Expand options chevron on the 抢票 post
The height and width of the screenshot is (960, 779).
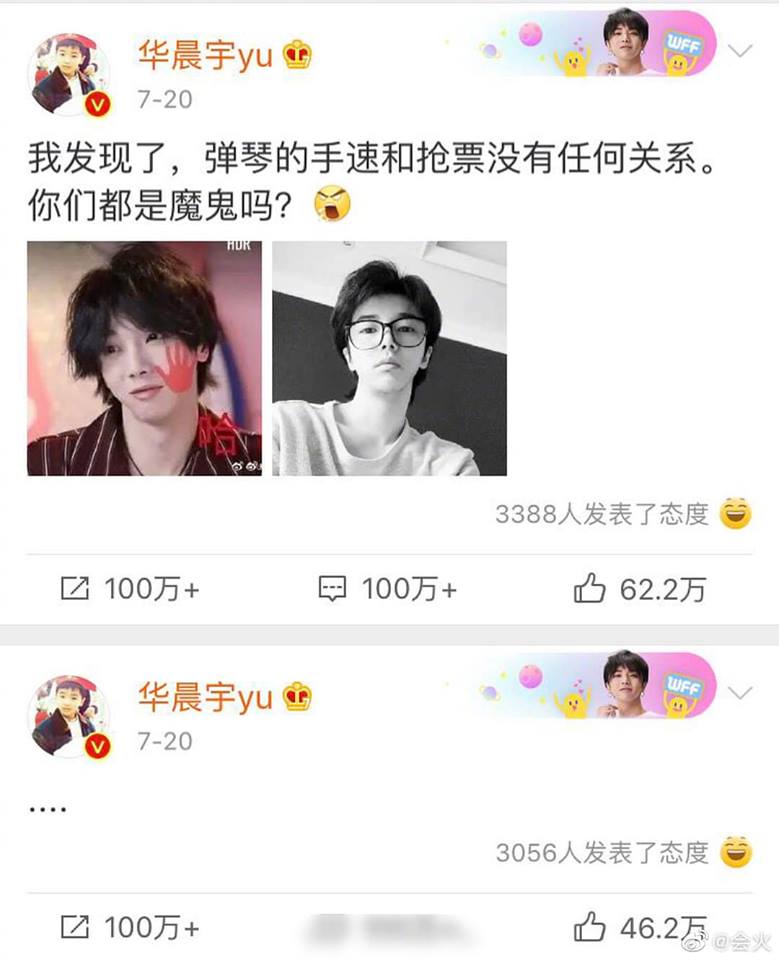coord(741,51)
